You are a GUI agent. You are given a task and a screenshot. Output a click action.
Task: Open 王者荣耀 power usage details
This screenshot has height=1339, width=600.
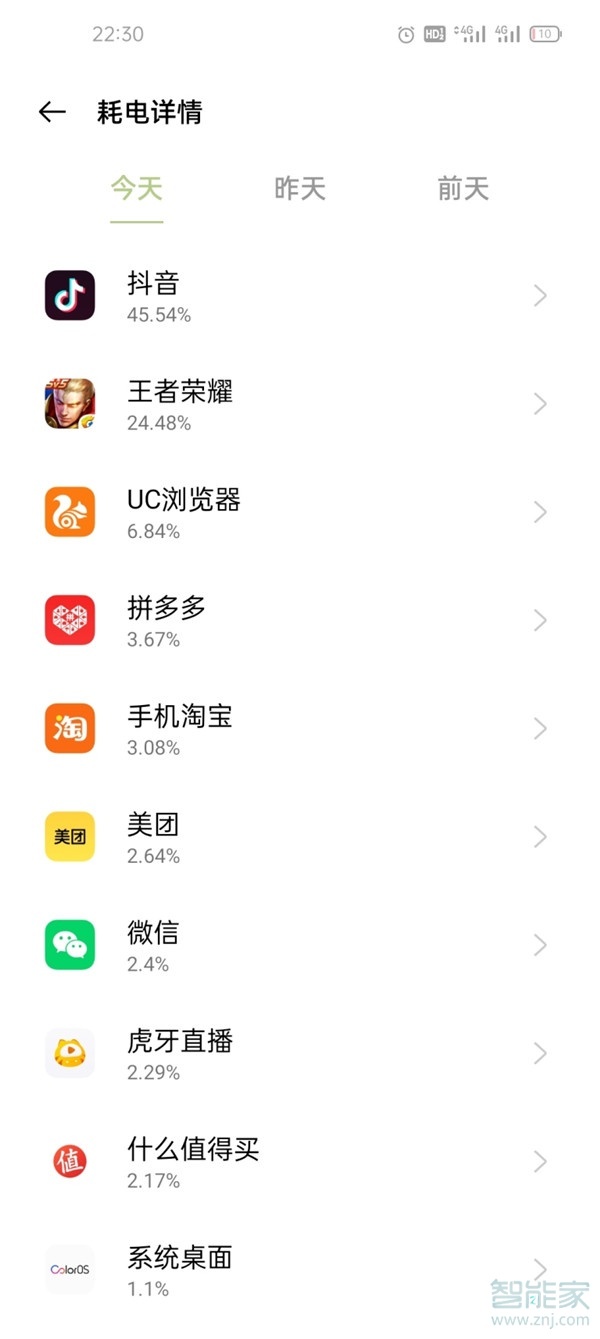(300, 404)
